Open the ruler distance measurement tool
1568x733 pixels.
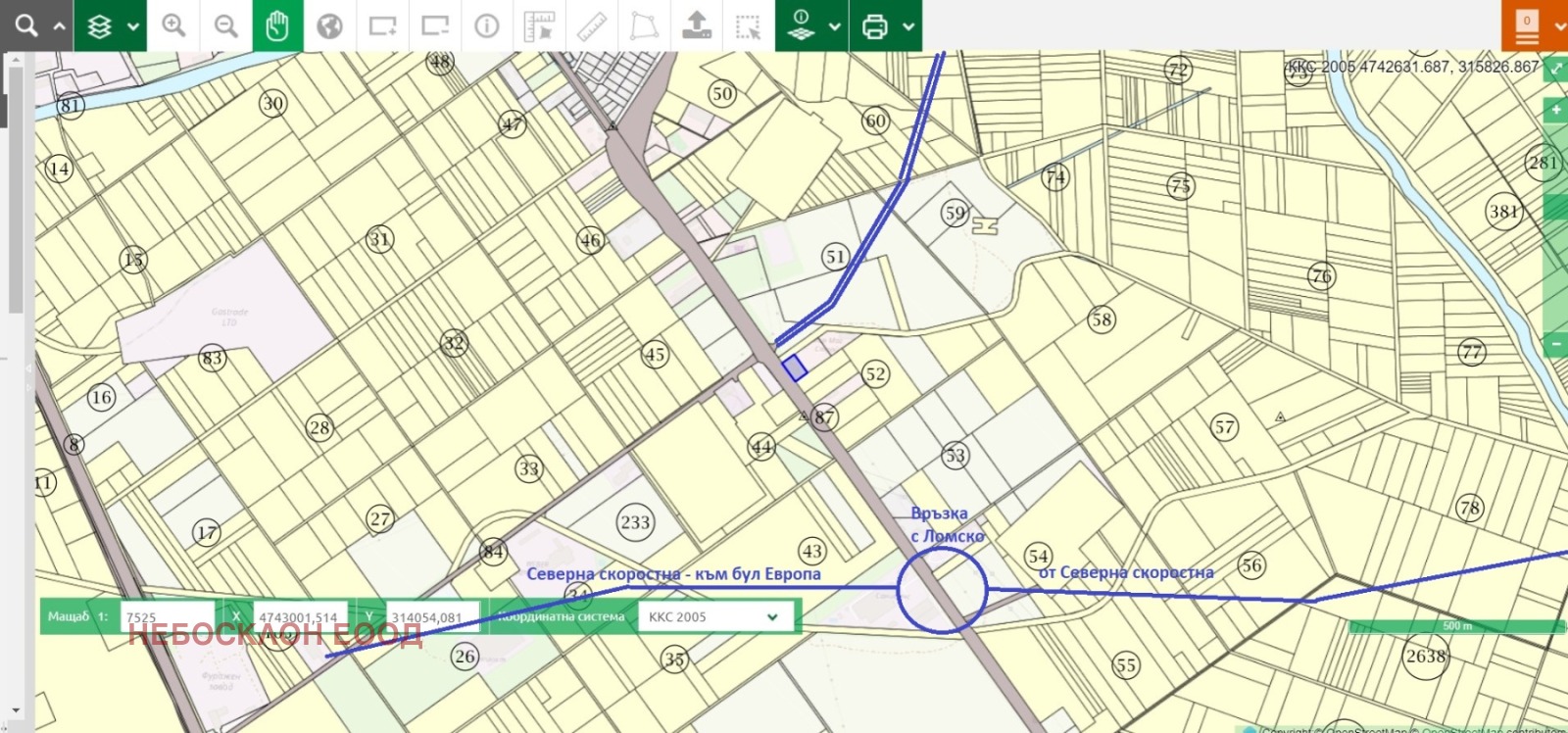591,26
